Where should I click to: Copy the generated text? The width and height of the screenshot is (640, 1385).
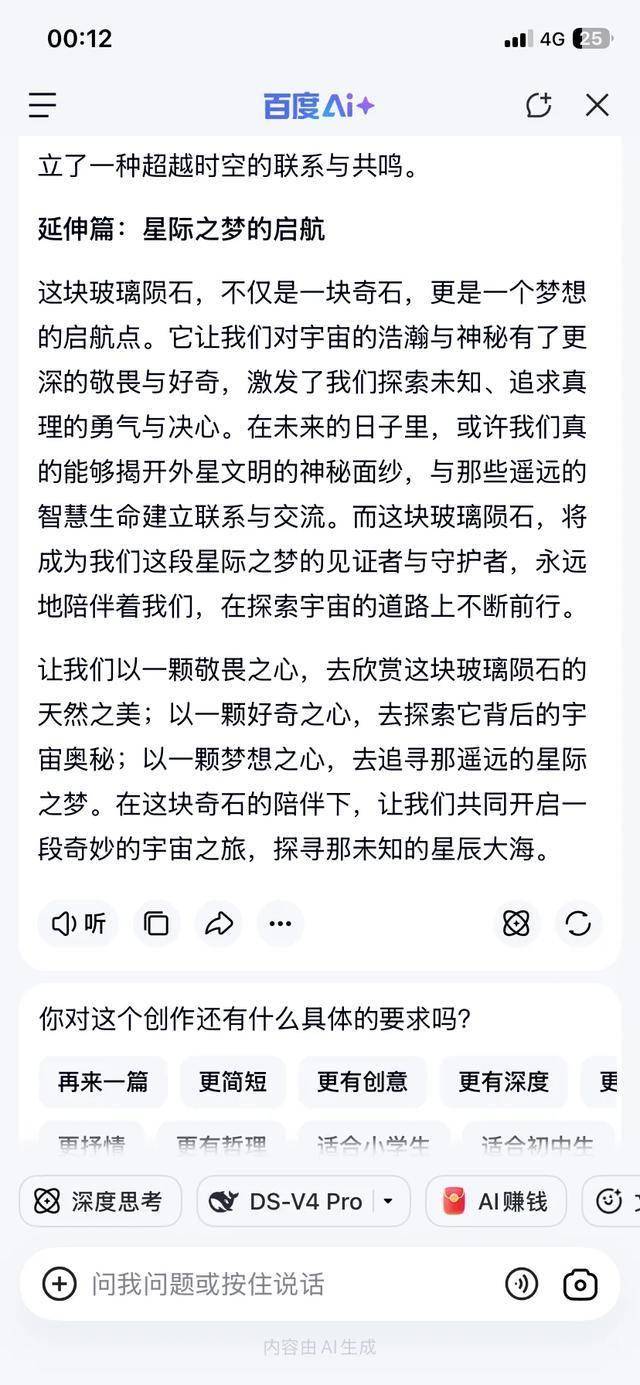tap(156, 923)
